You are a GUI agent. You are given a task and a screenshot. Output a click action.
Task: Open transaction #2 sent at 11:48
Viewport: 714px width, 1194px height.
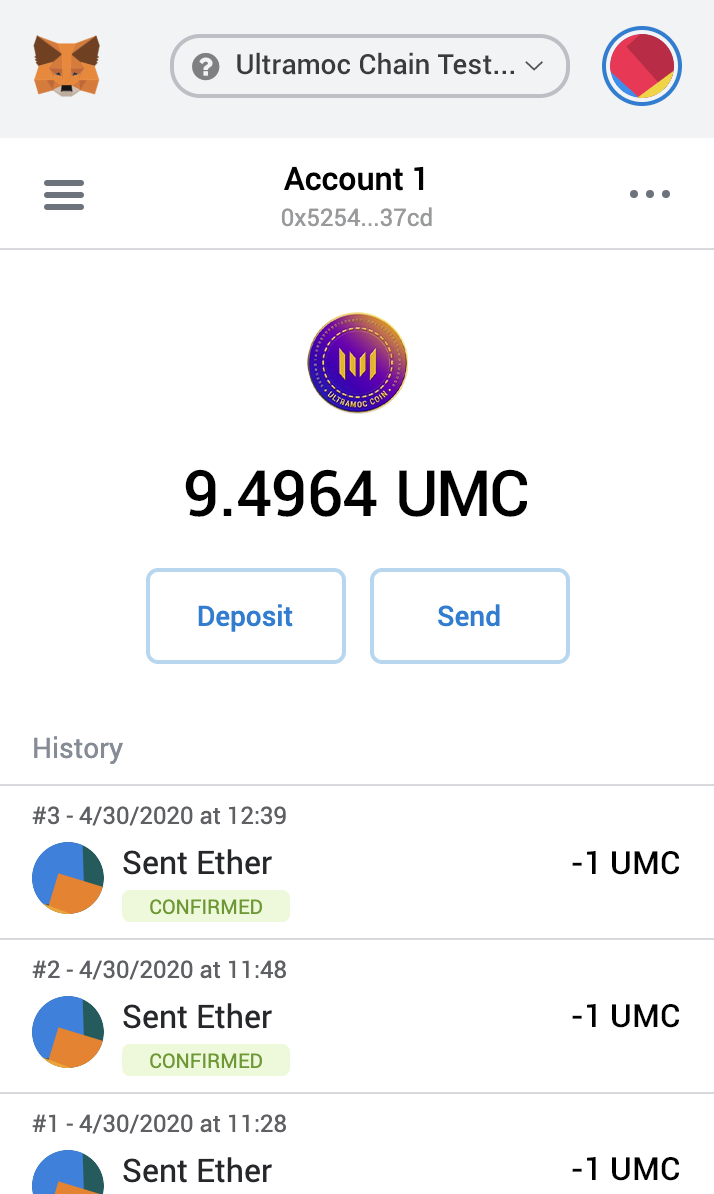click(x=356, y=1018)
